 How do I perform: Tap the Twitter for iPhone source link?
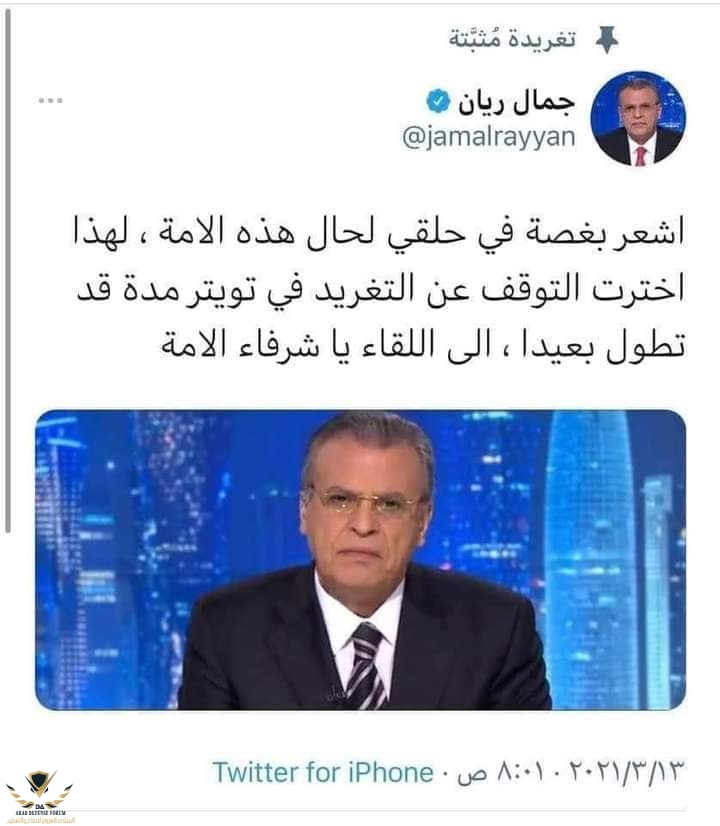point(322,772)
